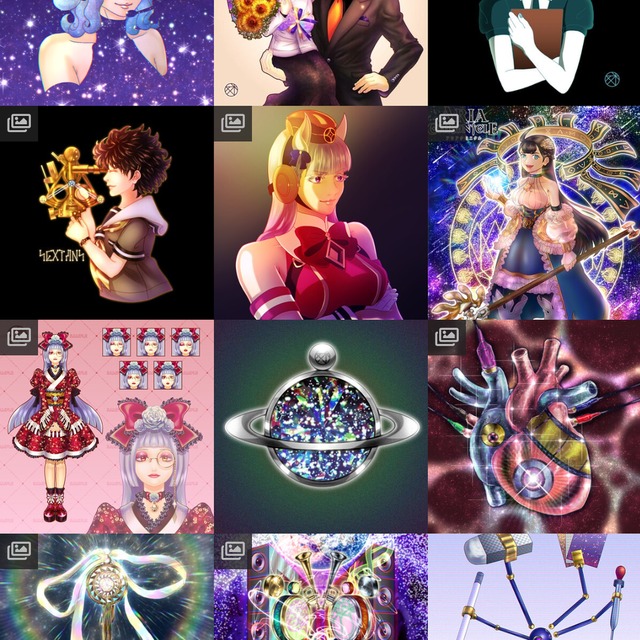This screenshot has width=640, height=640.
Task: View the blonde girl with headphones artwork
Action: tap(320, 212)
